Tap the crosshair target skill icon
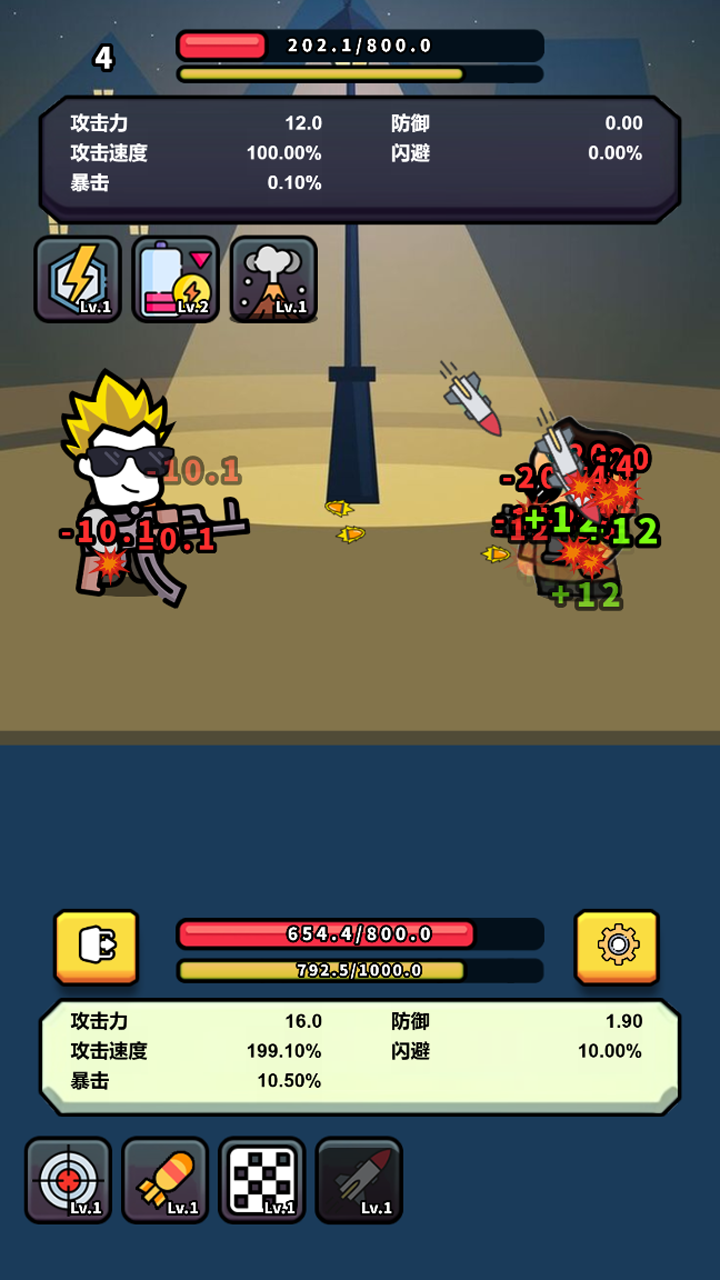The image size is (720, 1280). pos(68,1180)
